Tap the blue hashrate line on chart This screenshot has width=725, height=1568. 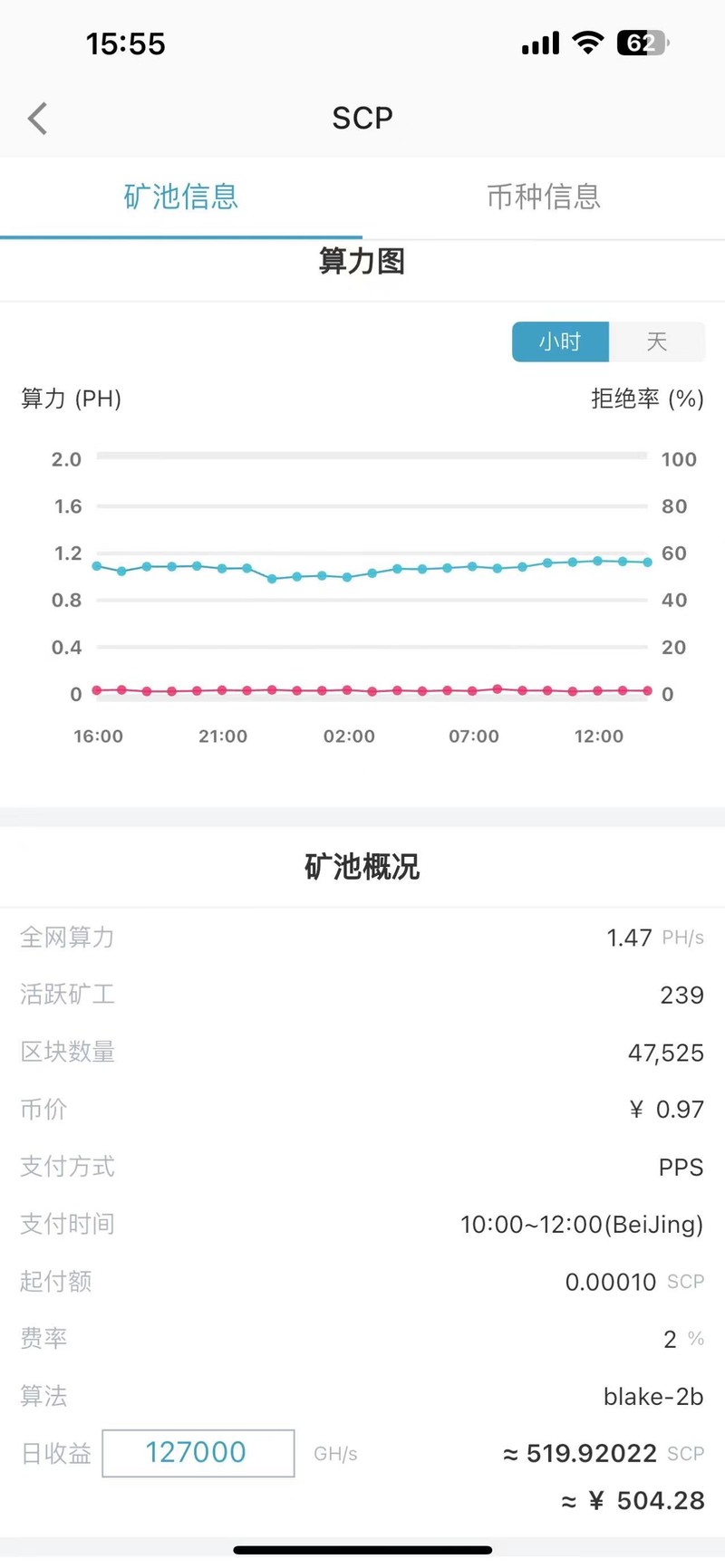point(362,572)
